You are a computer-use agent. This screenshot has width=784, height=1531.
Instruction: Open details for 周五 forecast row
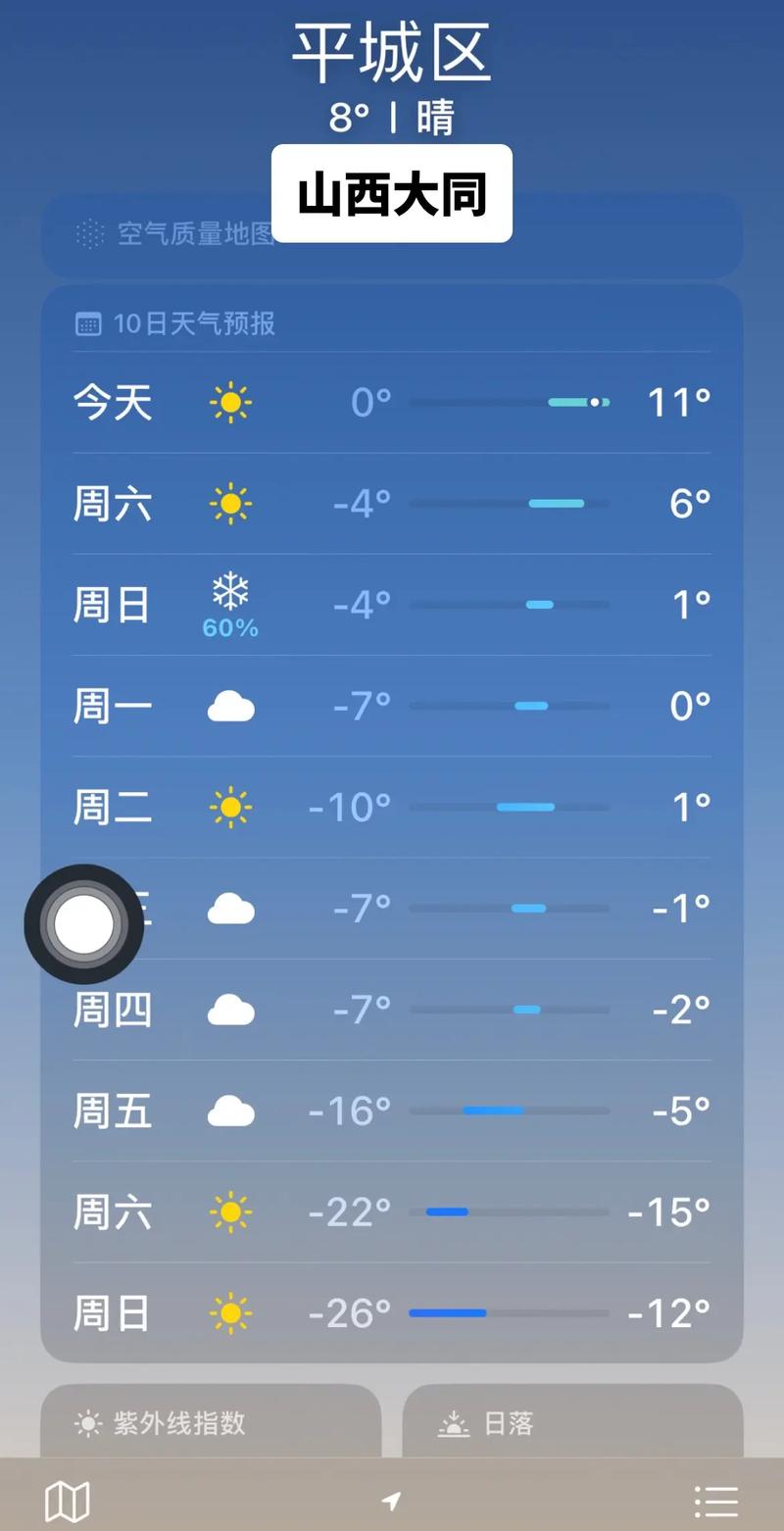pos(392,1111)
